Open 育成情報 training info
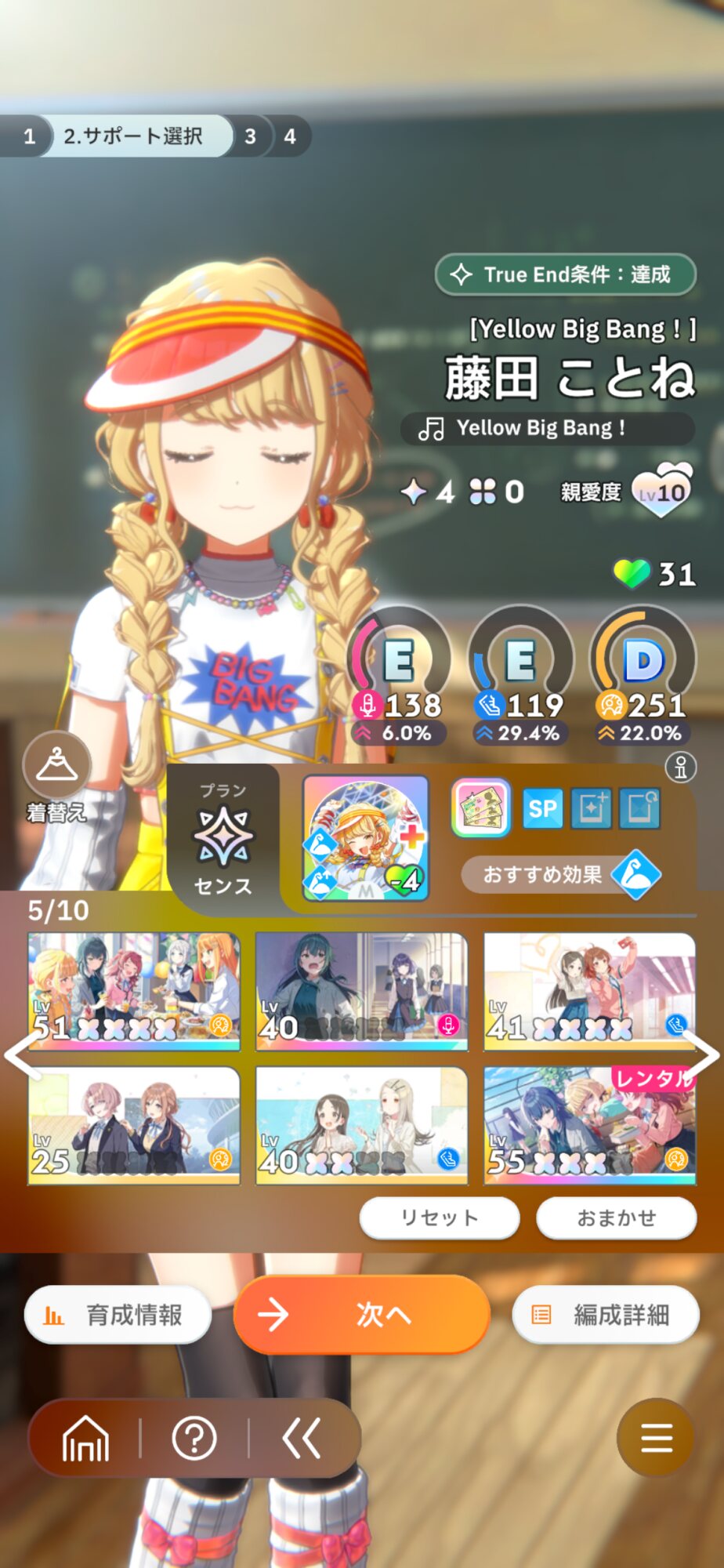This screenshot has width=724, height=1568. tap(118, 1315)
